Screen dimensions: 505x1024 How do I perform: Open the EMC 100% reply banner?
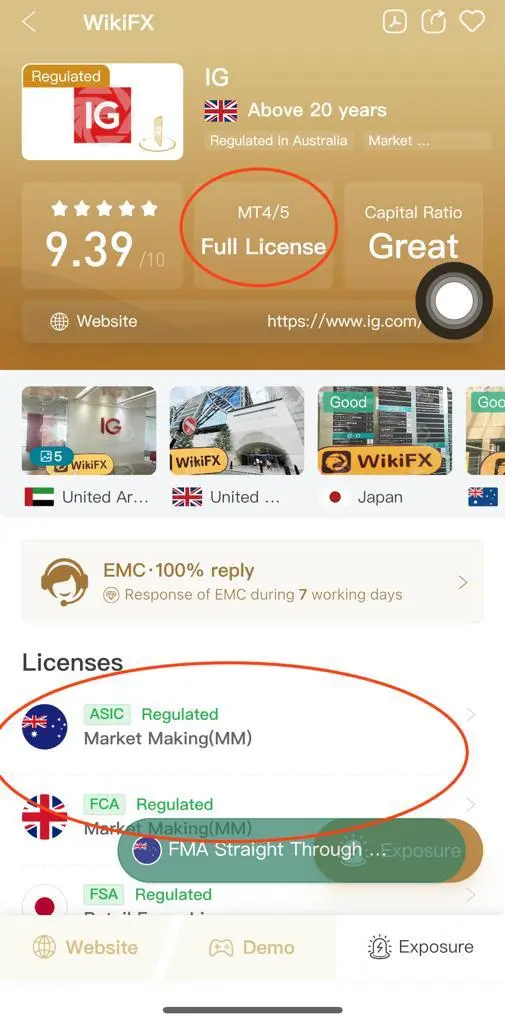point(252,581)
